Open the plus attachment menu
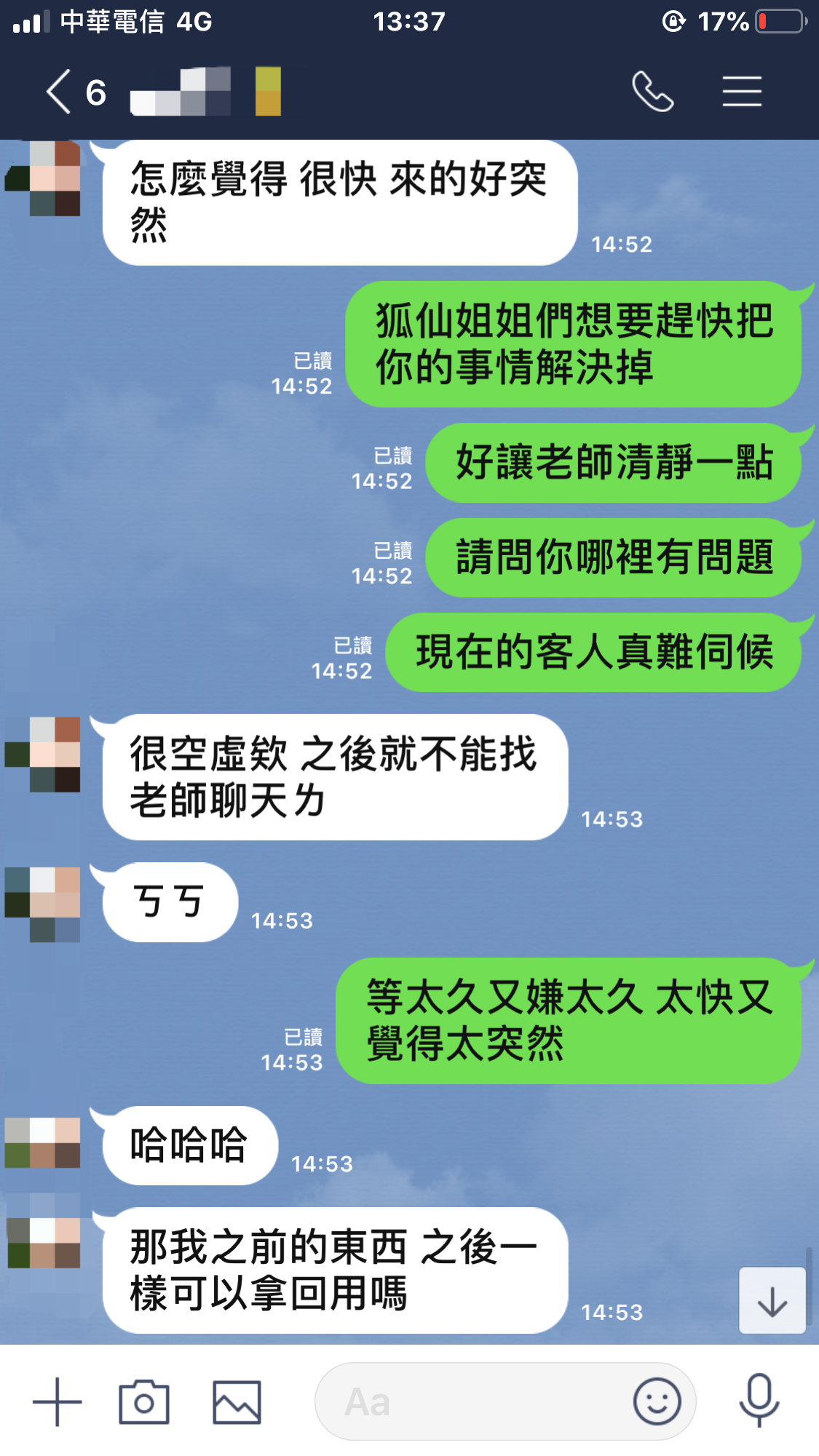Image resolution: width=819 pixels, height=1456 pixels. coord(58,1401)
